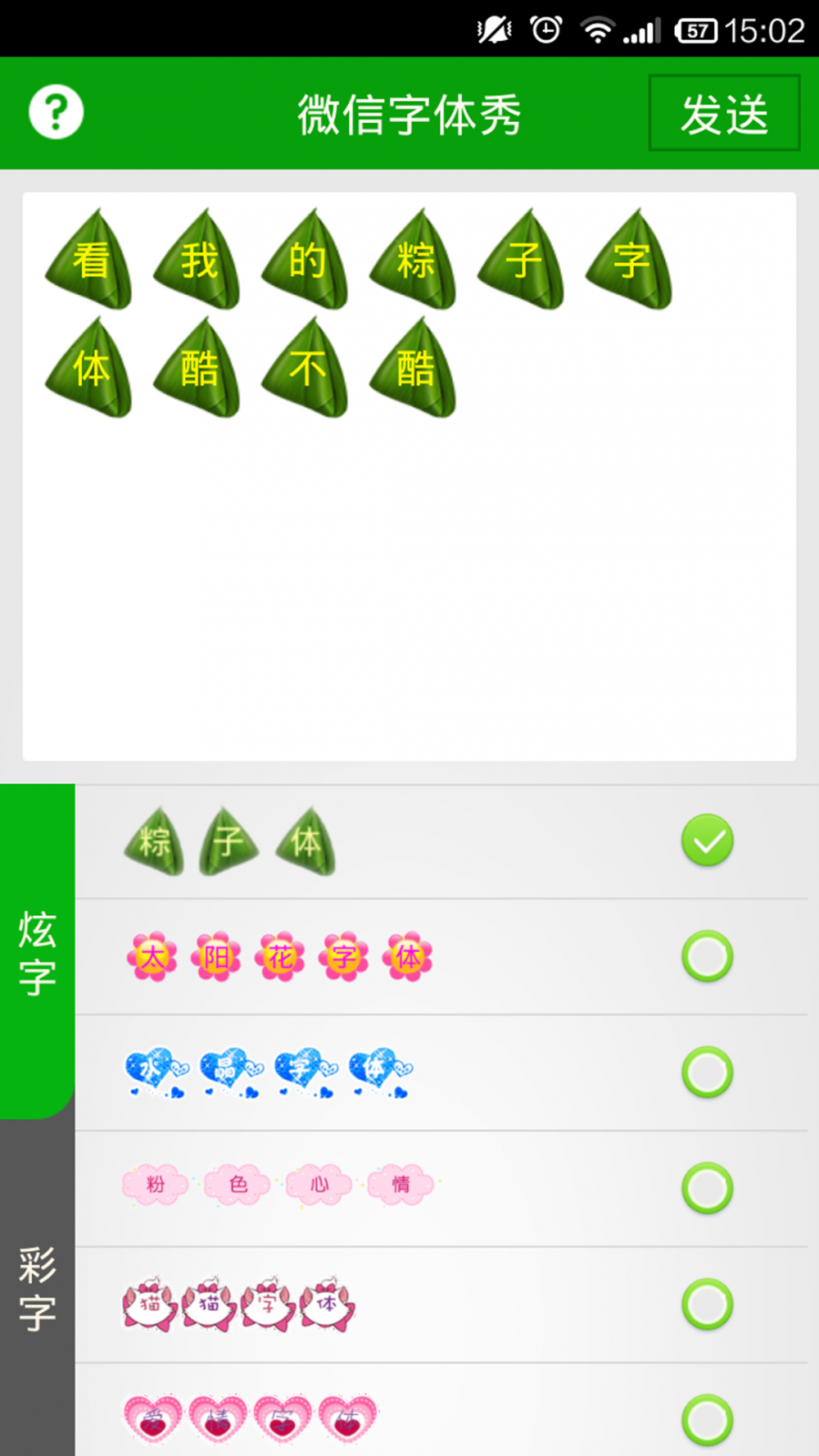
Task: Tap the 发送 send button
Action: pyautogui.click(x=724, y=113)
